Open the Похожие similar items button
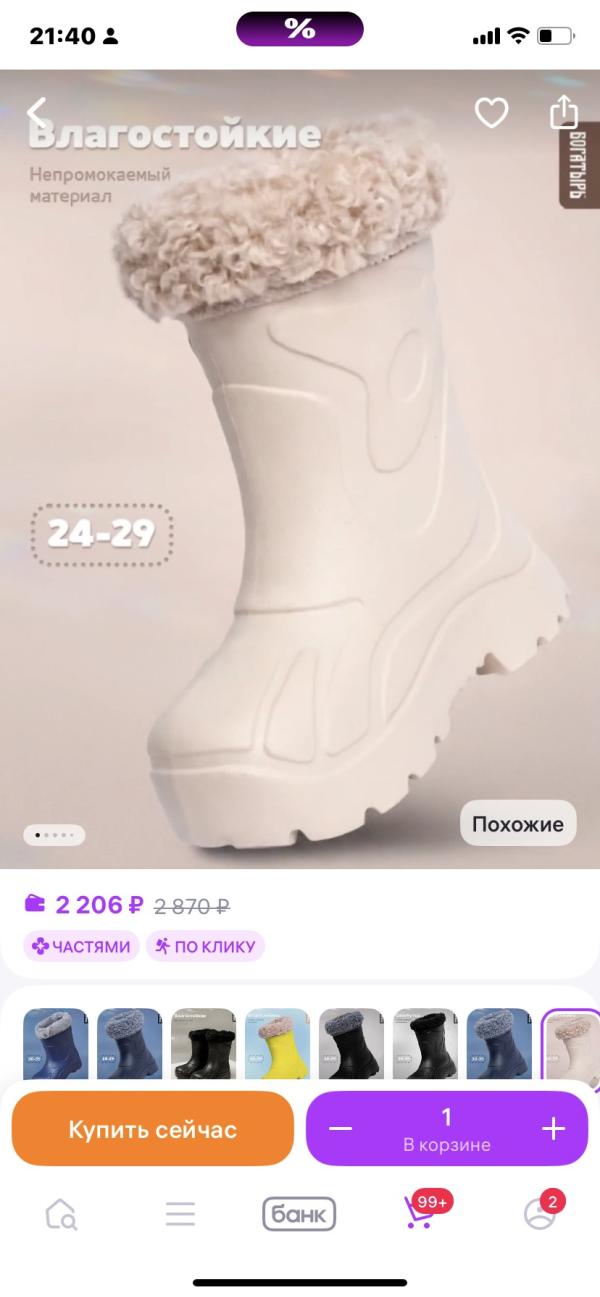The width and height of the screenshot is (600, 1297). [x=518, y=824]
